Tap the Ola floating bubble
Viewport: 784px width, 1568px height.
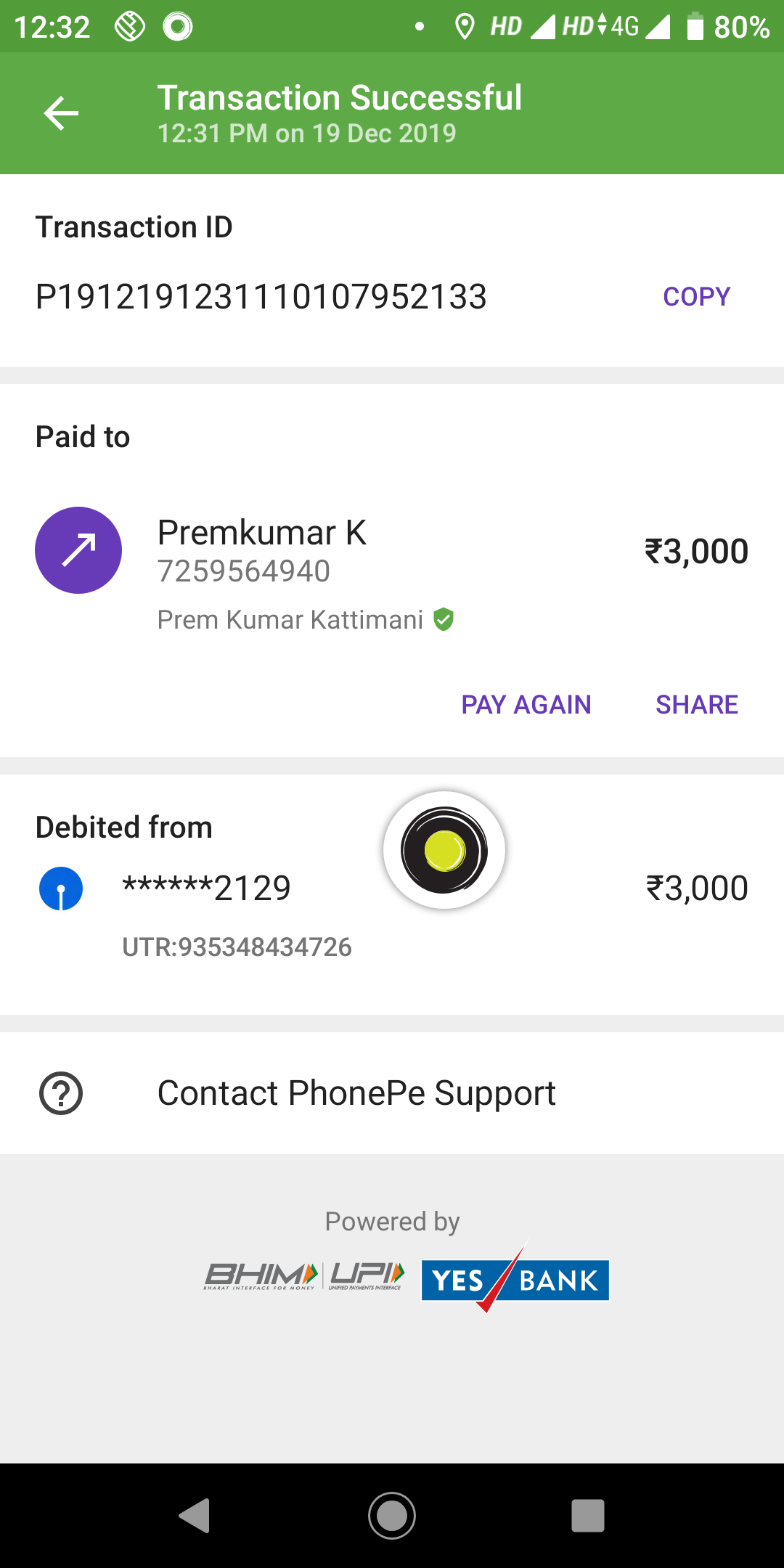point(444,850)
